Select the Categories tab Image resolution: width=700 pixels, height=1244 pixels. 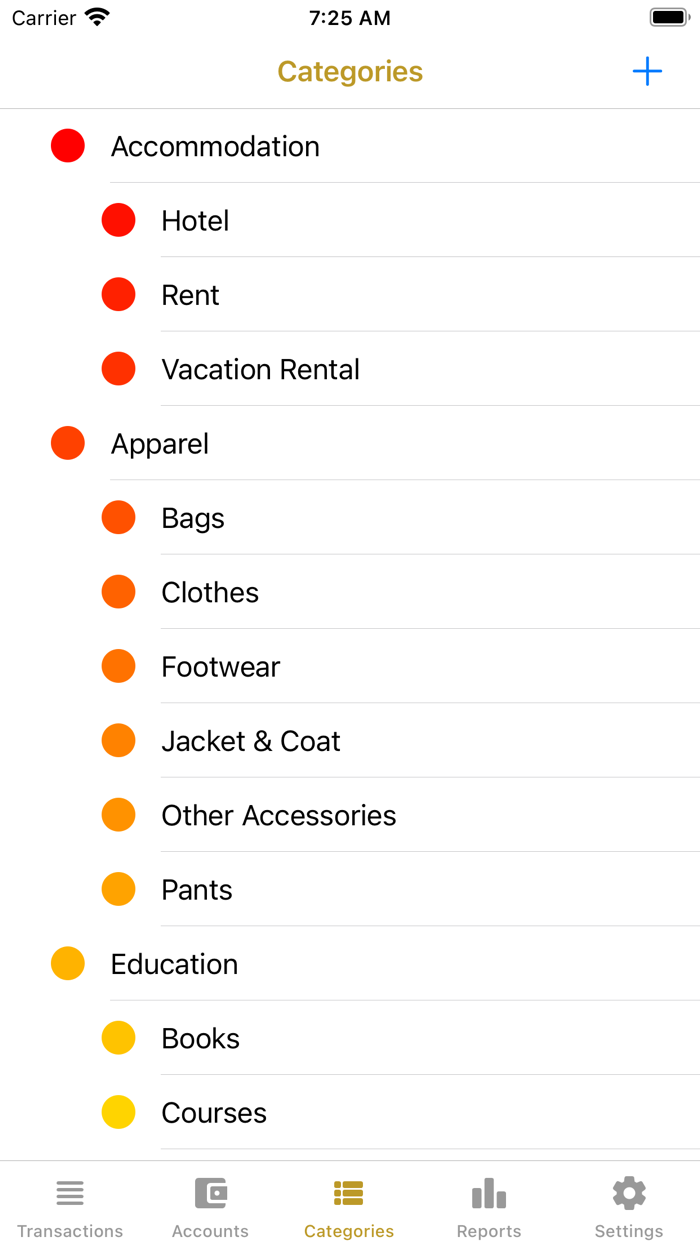pyautogui.click(x=349, y=1207)
